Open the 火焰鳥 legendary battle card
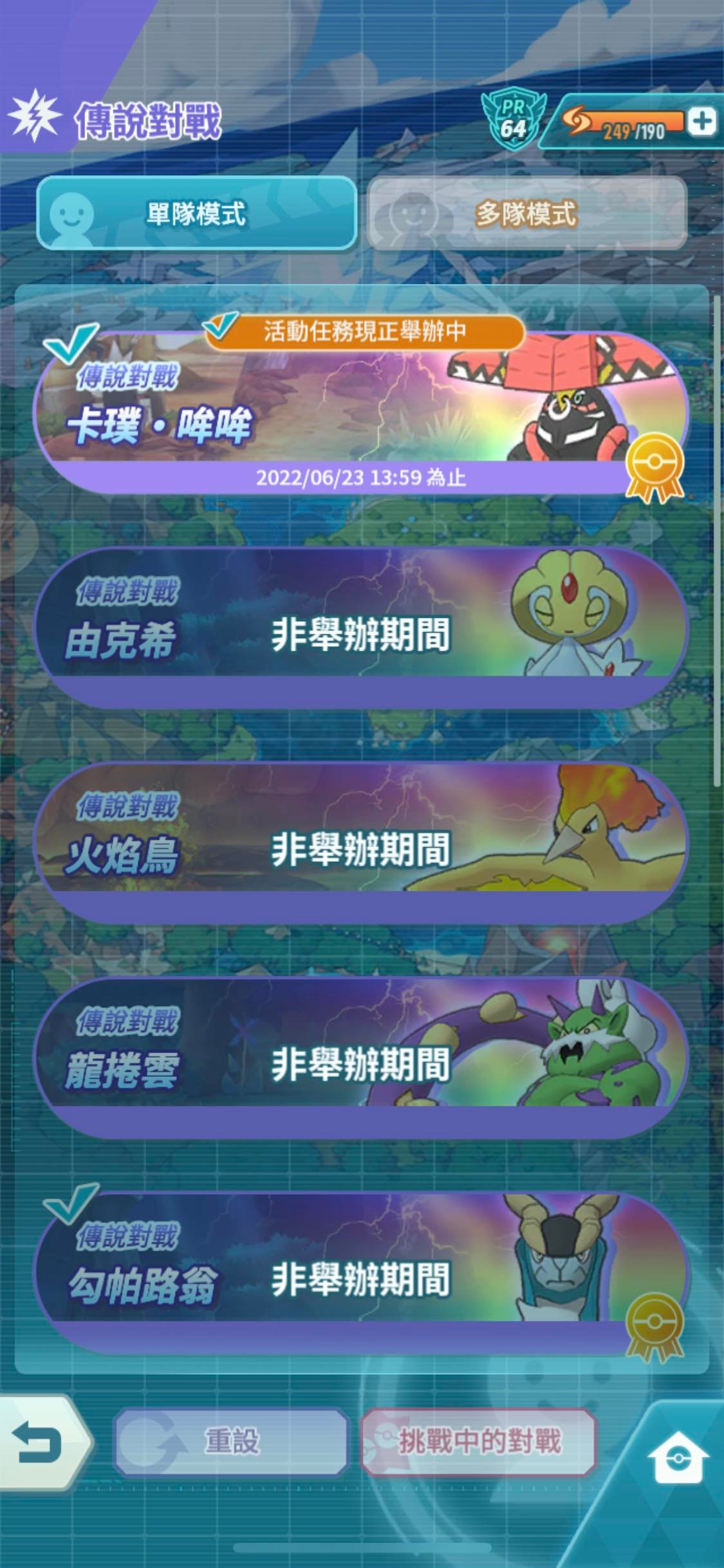724x1568 pixels. pos(360,843)
